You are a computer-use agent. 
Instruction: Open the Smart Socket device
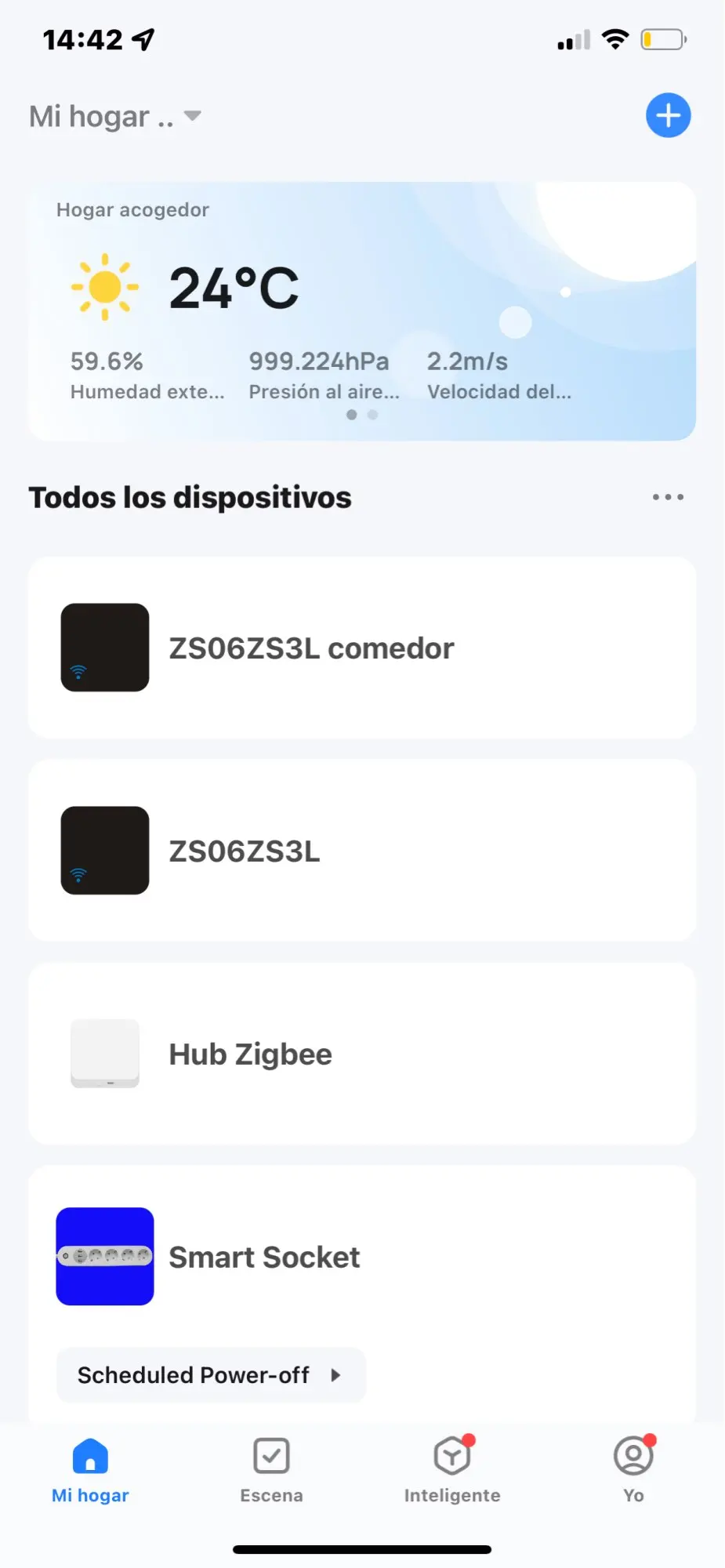(x=361, y=1257)
